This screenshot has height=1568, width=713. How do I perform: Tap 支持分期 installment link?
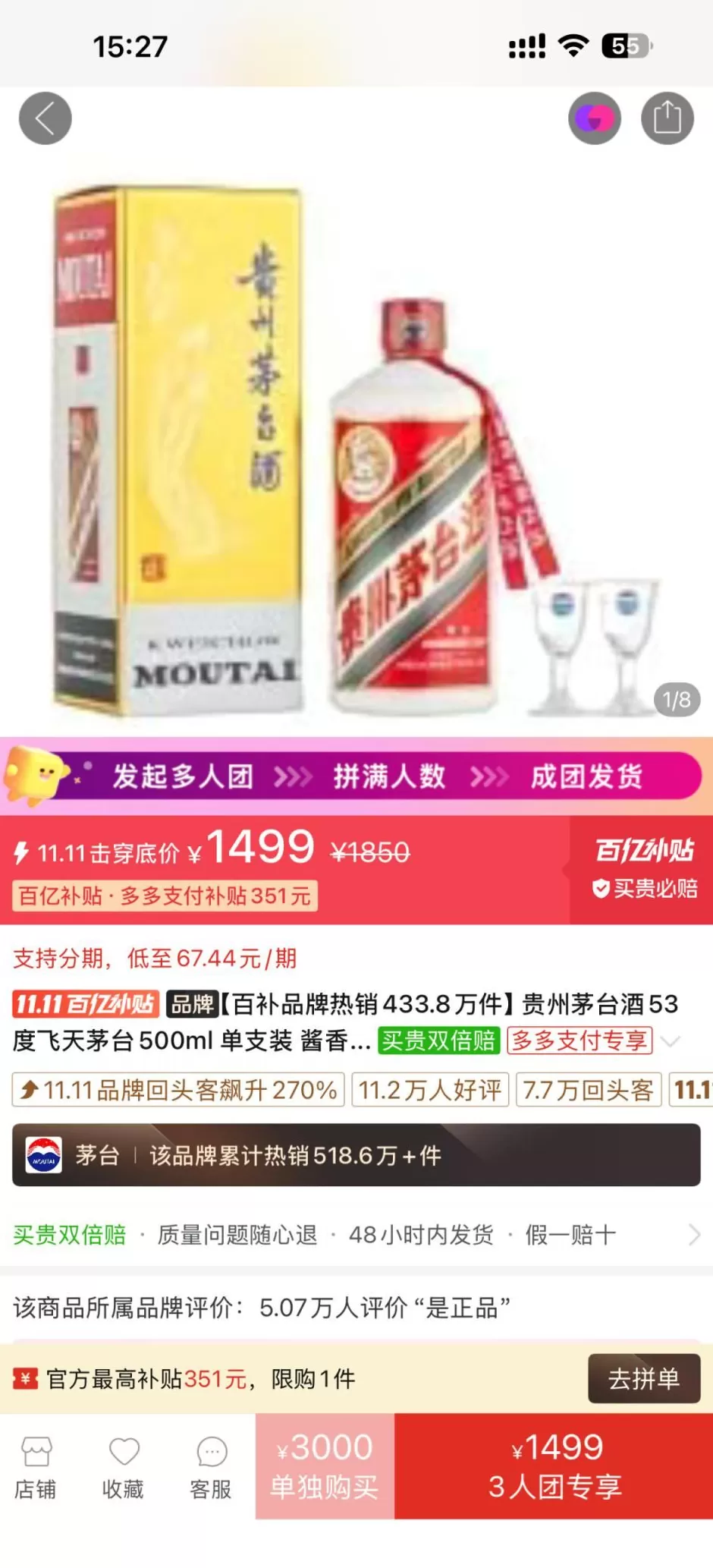click(x=152, y=959)
